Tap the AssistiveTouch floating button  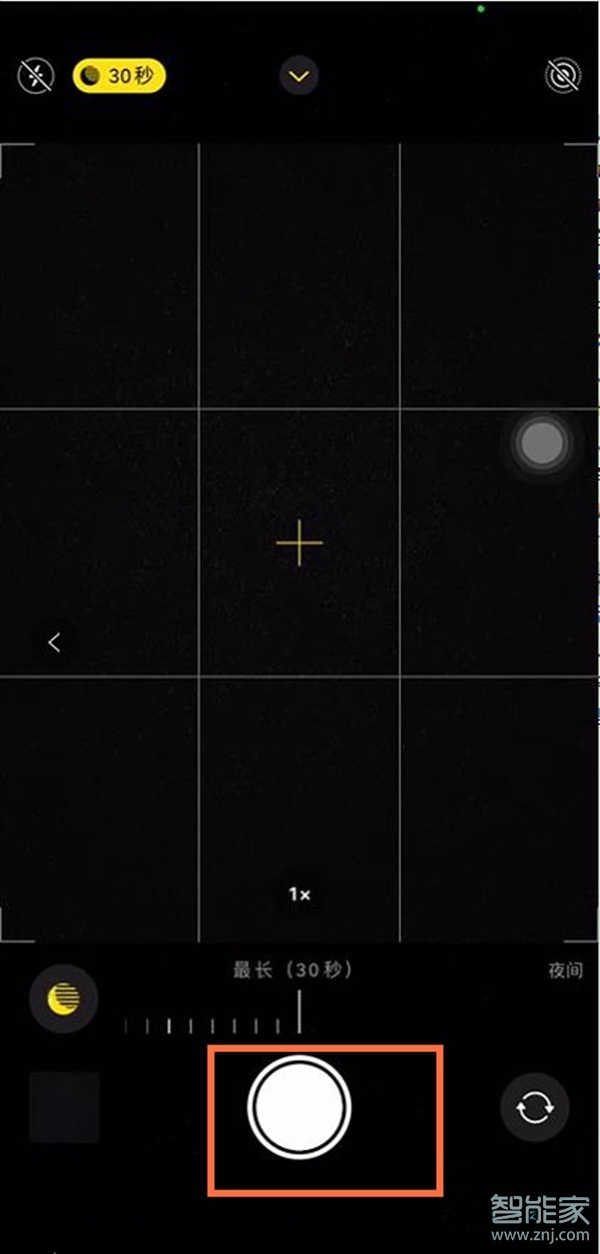pyautogui.click(x=542, y=443)
